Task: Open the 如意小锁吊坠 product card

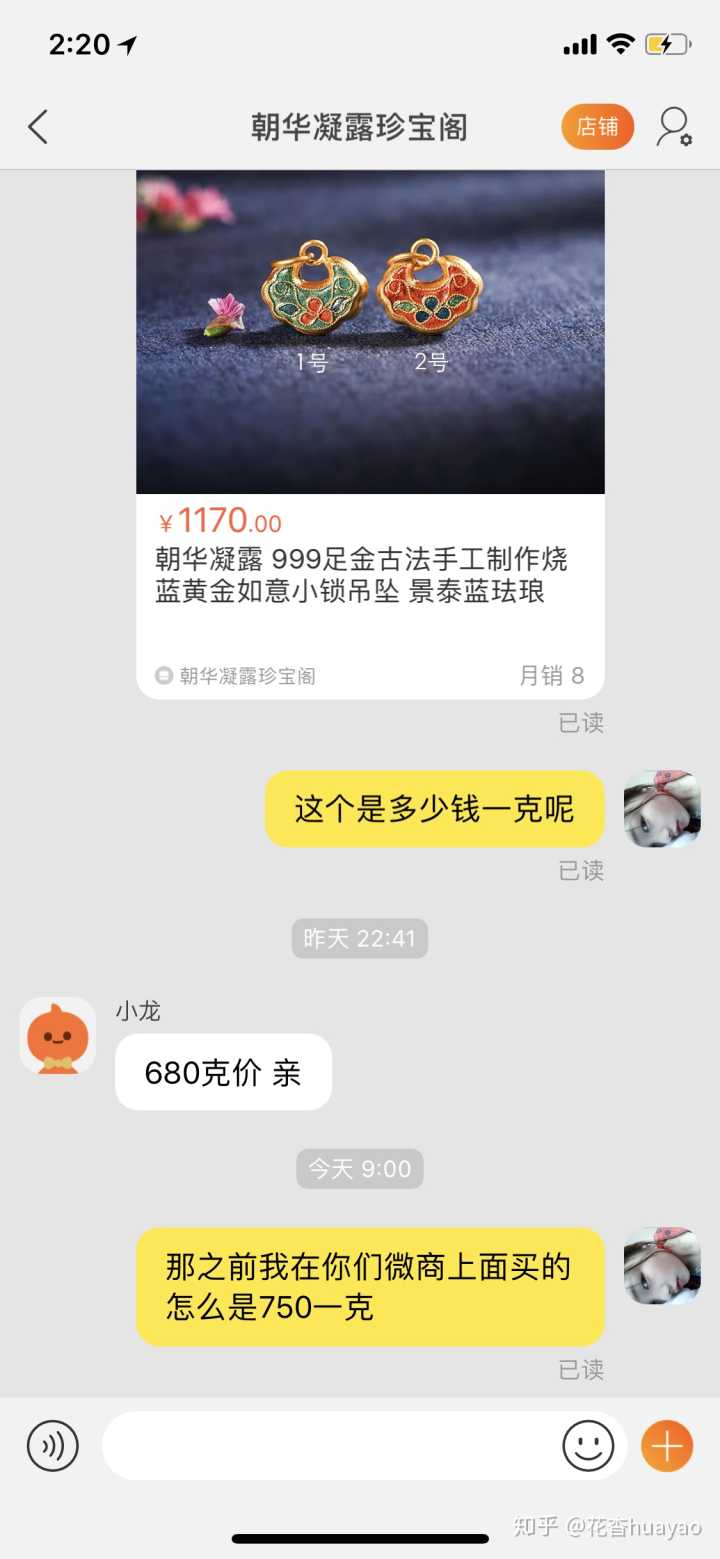Action: pos(370,433)
